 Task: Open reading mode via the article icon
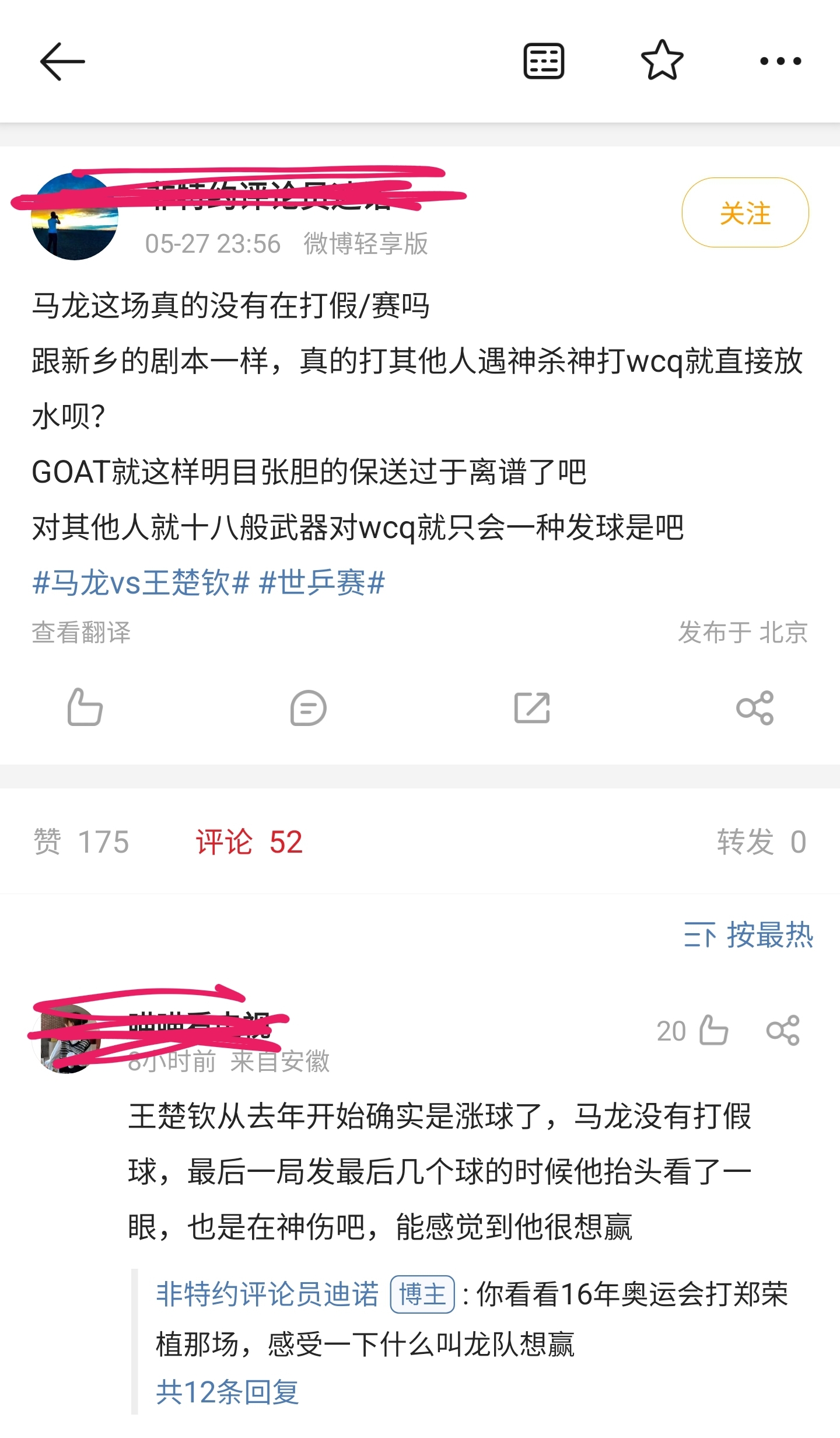pos(542,60)
